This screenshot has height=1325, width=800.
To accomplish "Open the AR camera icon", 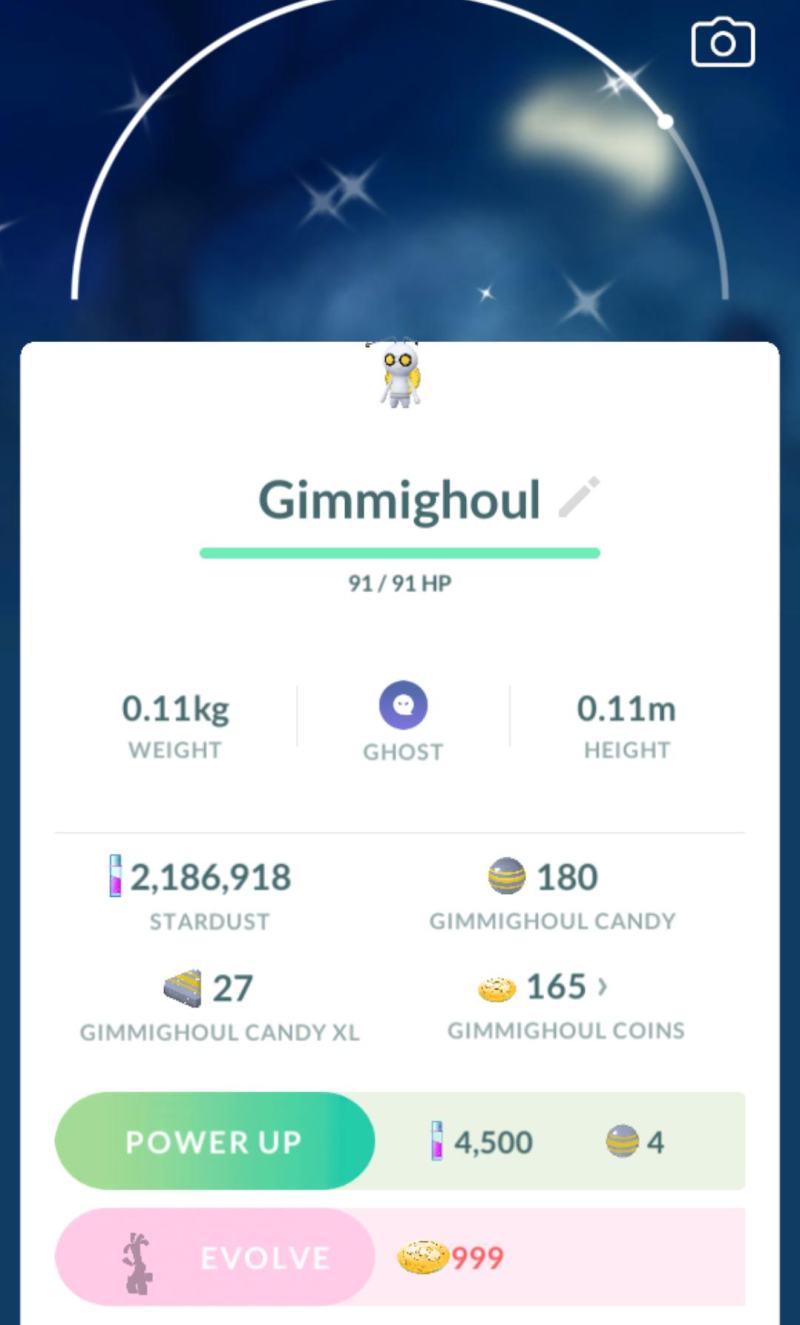I will (x=722, y=43).
